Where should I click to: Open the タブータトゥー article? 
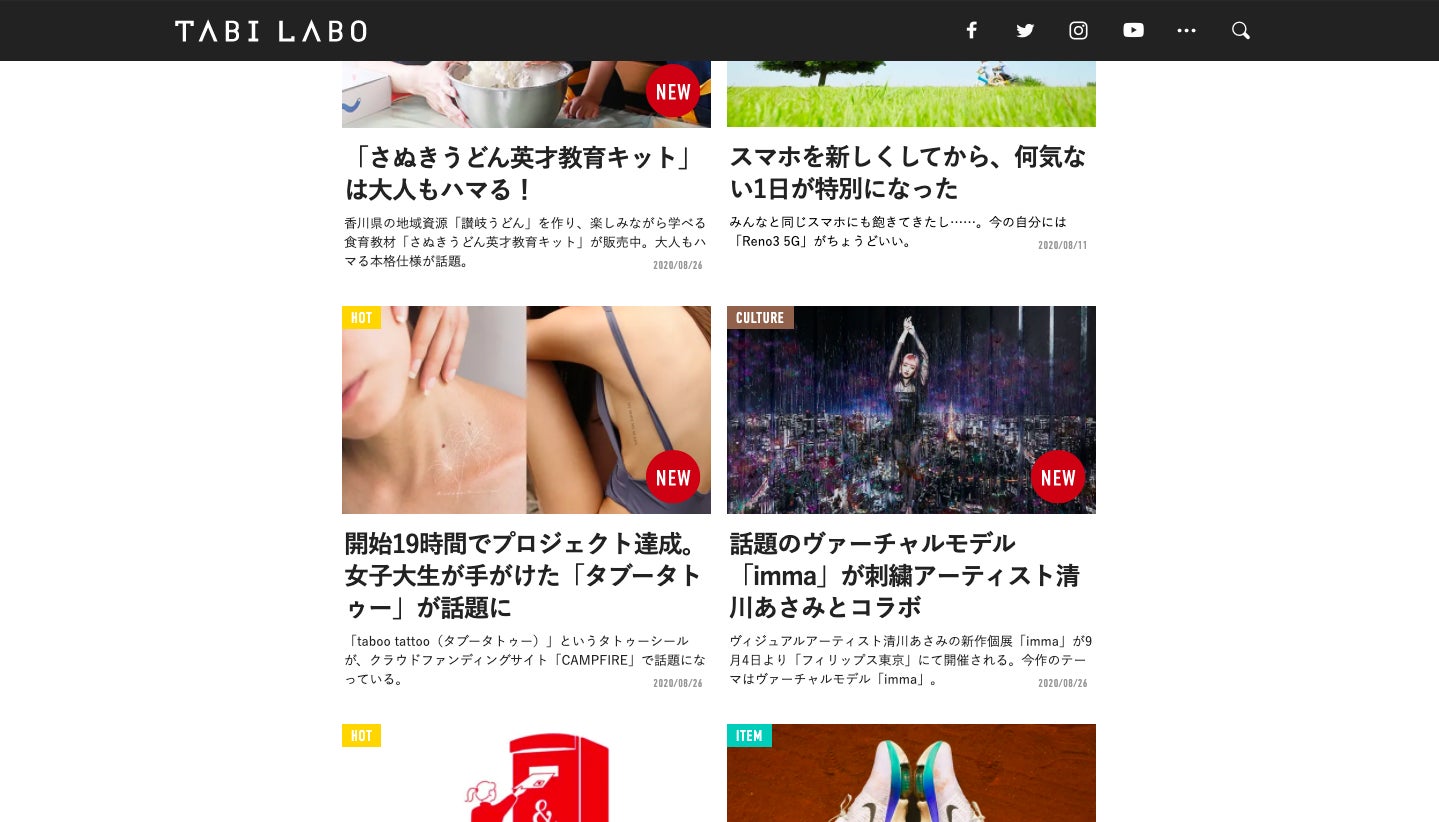[523, 575]
